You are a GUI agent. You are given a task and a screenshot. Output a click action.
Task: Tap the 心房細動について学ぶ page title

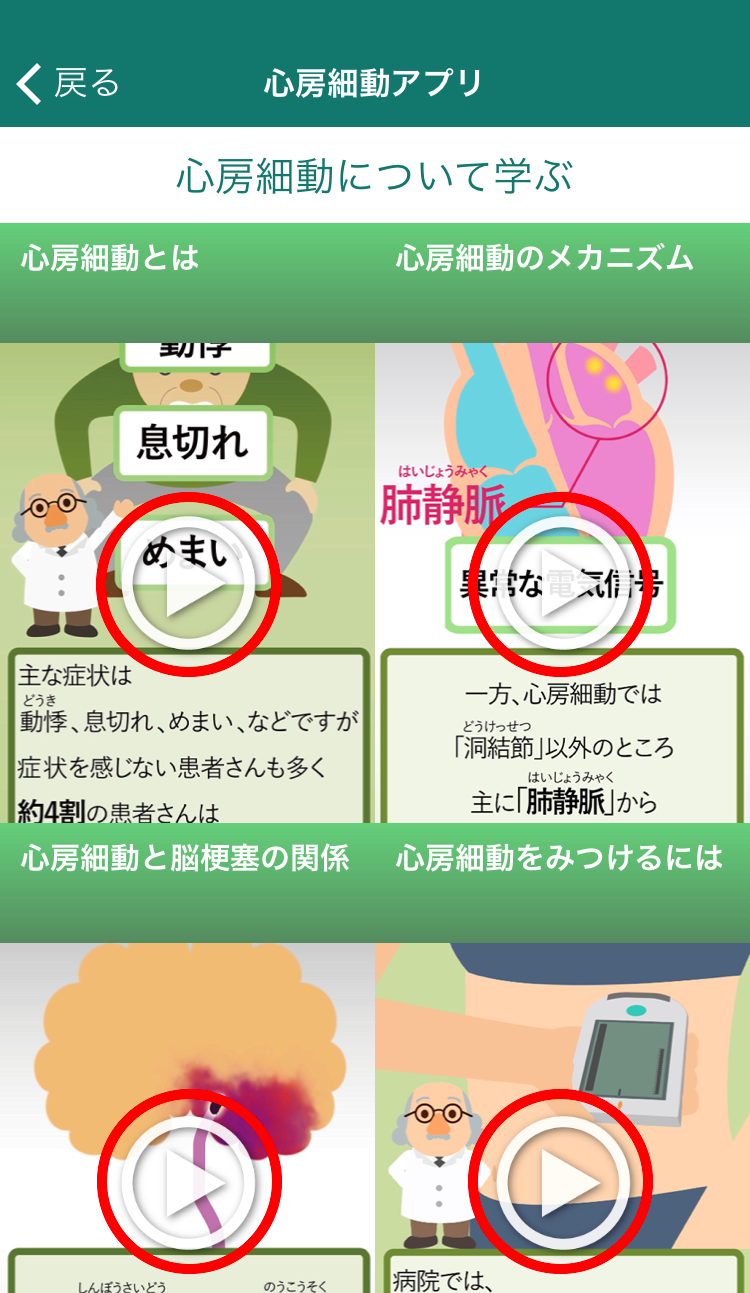(375, 174)
